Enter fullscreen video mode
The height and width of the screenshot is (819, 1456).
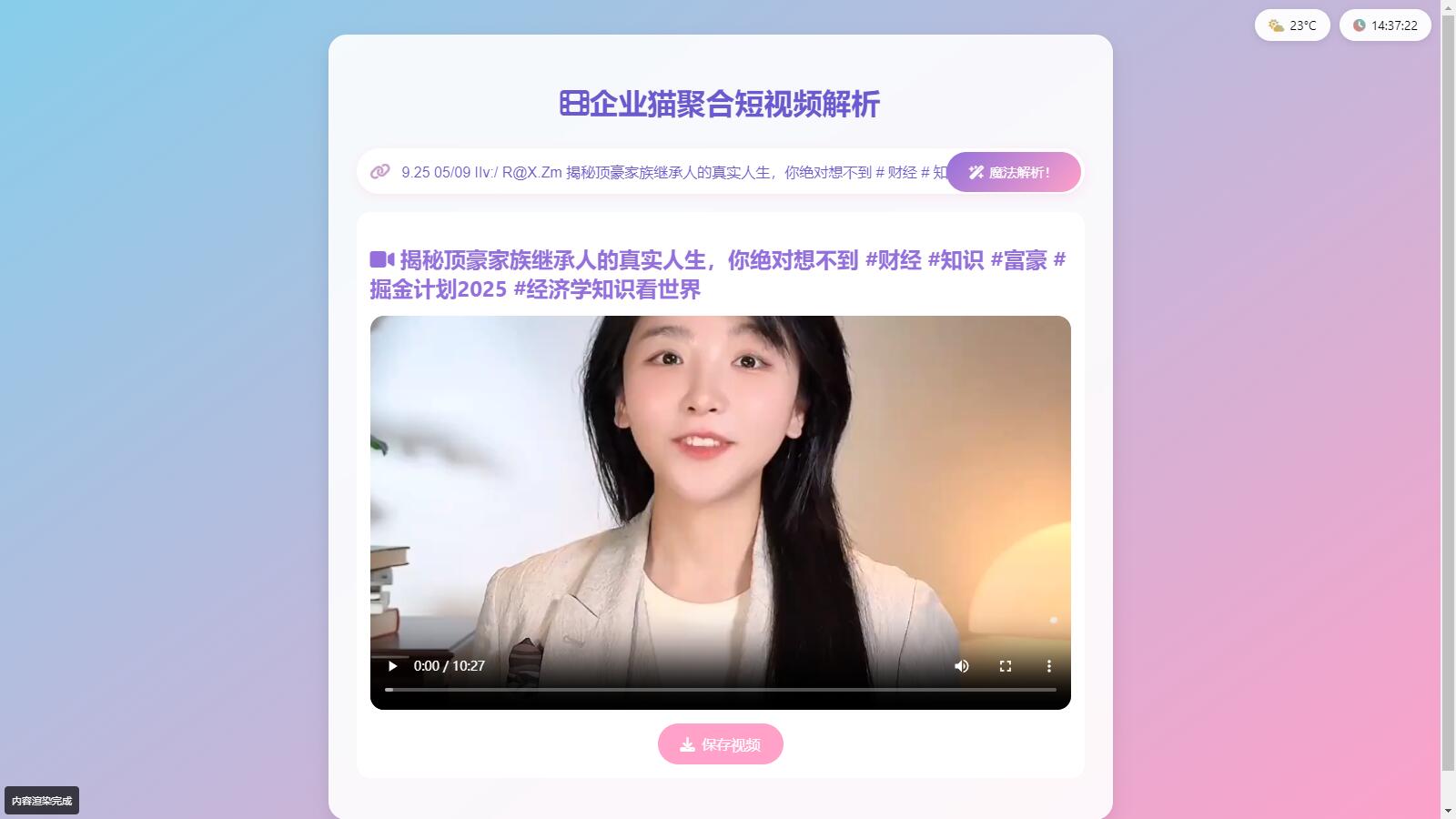pyautogui.click(x=1005, y=666)
